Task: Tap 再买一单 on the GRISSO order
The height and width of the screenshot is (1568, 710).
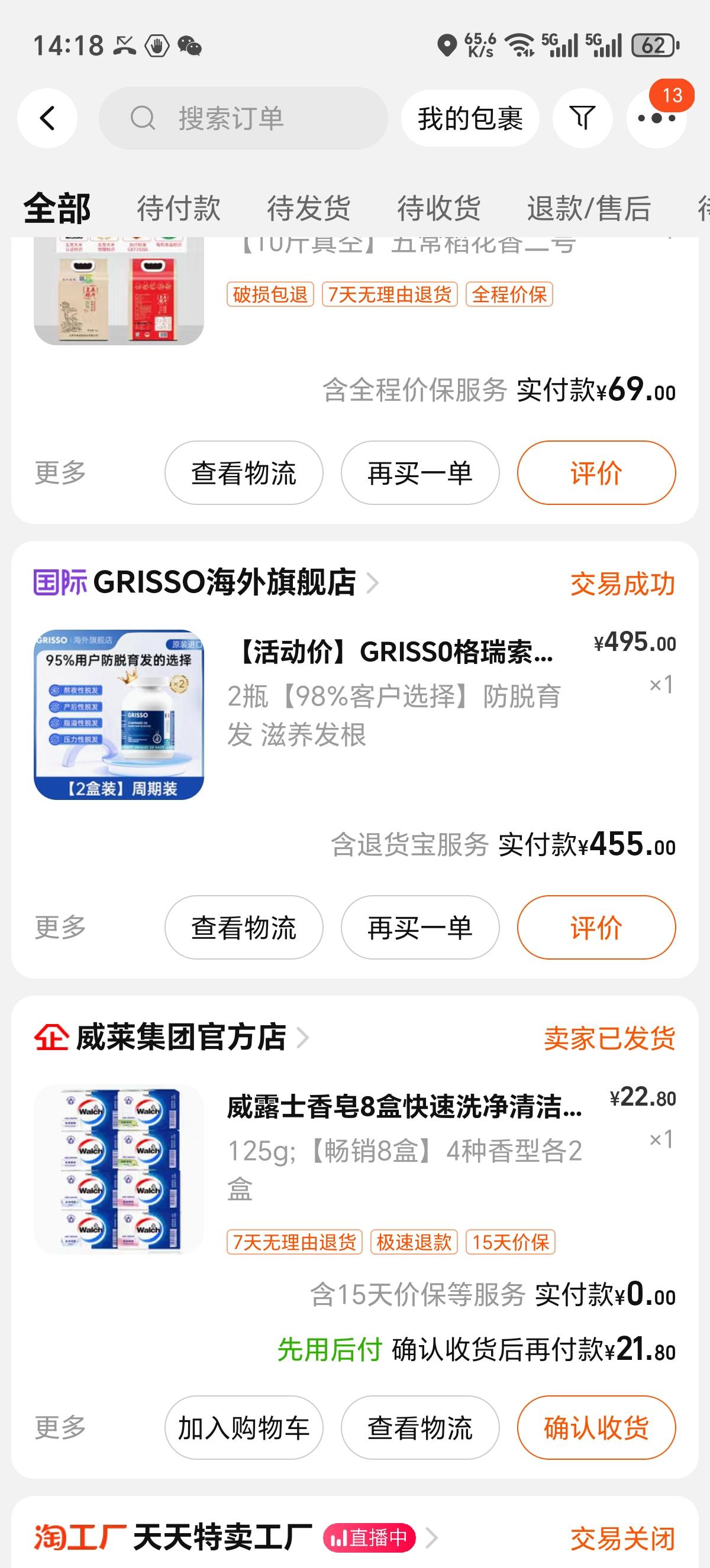Action: click(419, 926)
